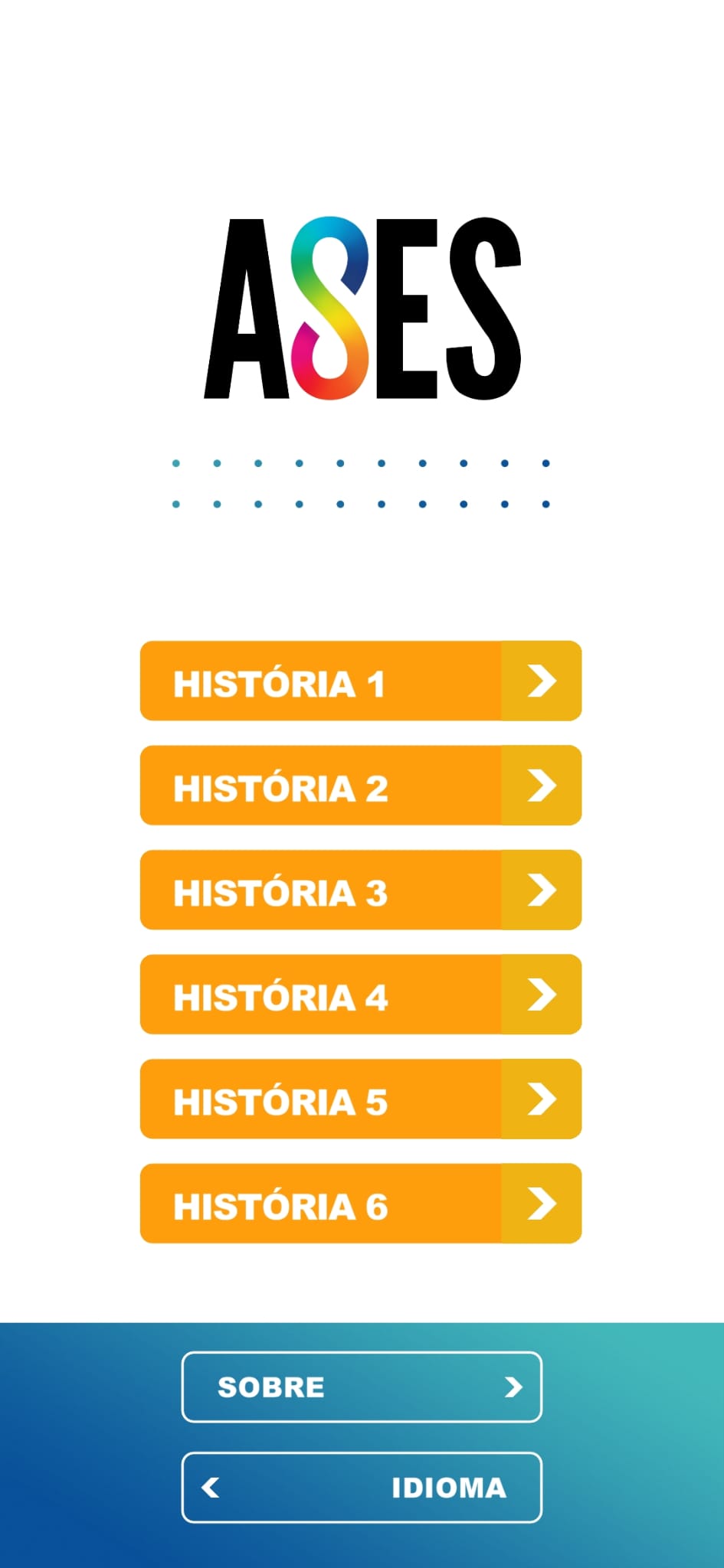Viewport: 724px width, 1568px height.
Task: Choose História 6
Action: [361, 1204]
